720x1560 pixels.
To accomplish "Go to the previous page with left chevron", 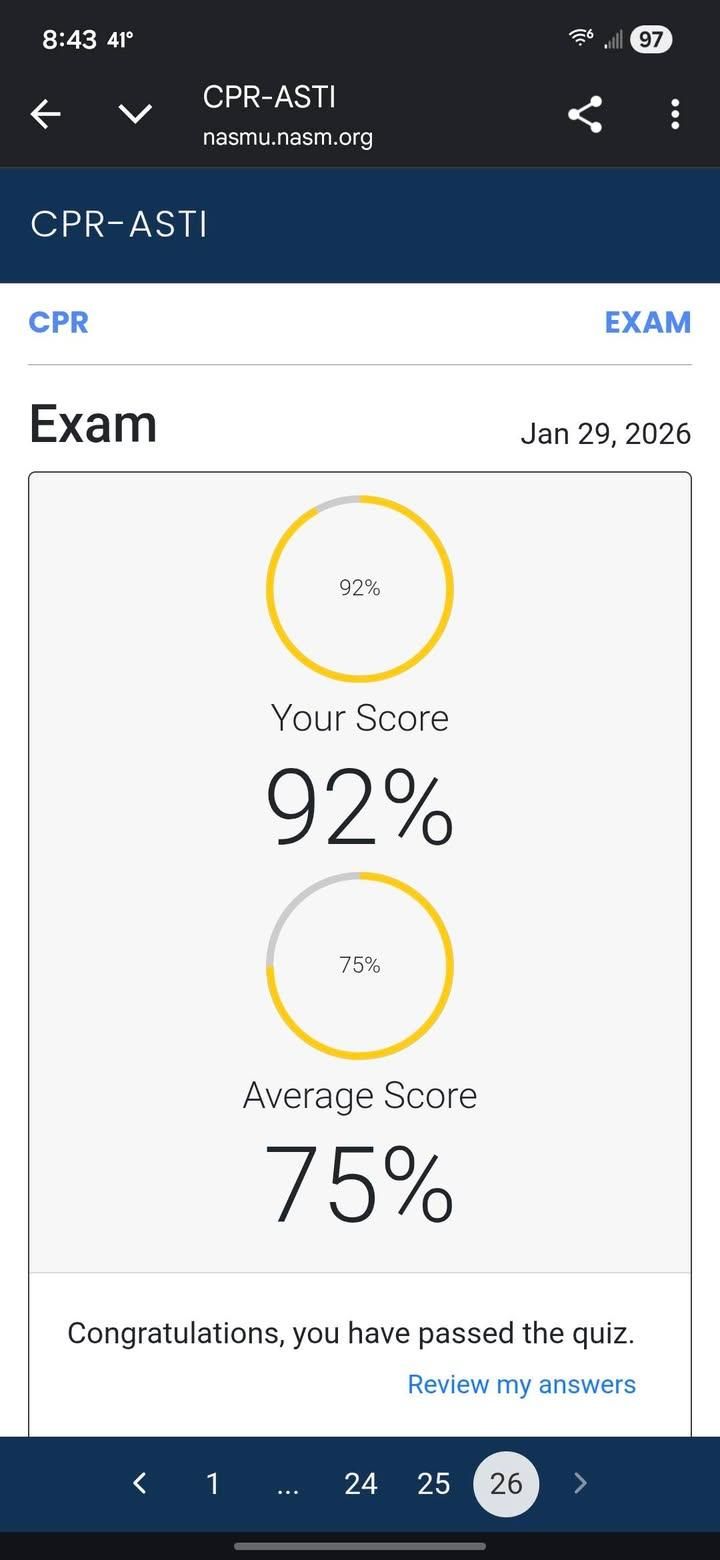I will pos(140,1483).
